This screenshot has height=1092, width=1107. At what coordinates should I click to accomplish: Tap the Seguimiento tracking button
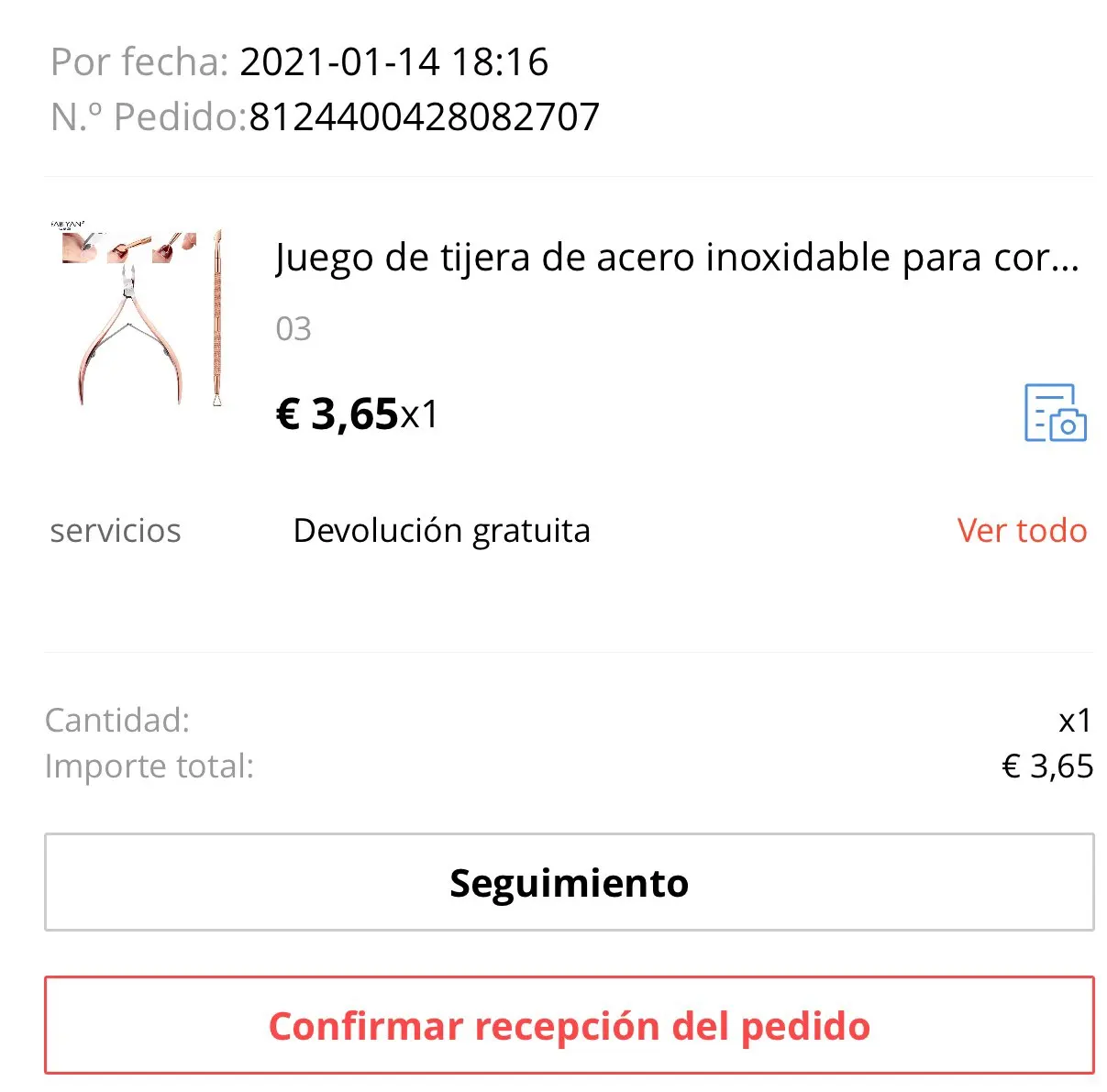coord(569,882)
